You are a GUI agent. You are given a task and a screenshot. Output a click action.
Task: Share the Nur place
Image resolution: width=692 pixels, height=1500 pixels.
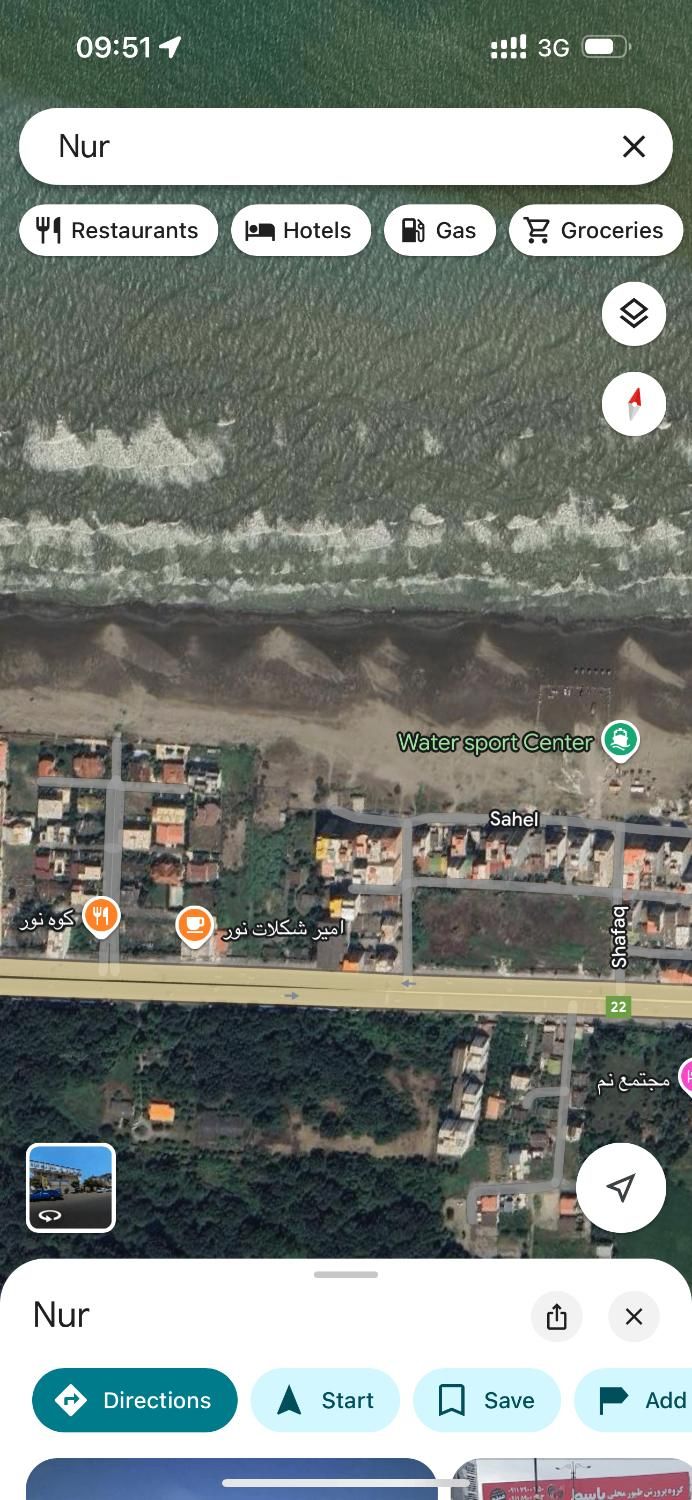(557, 1316)
